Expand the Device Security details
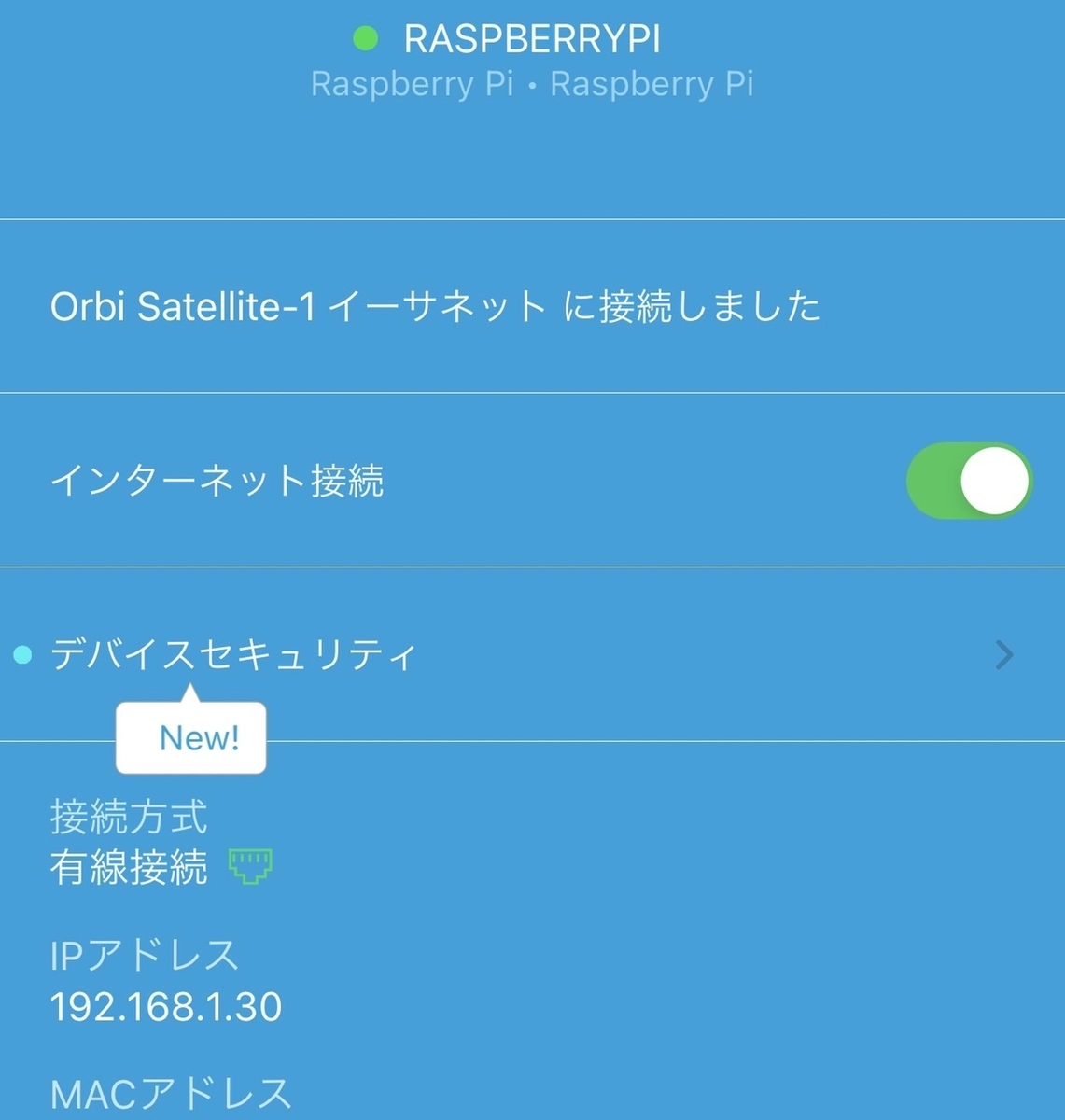Viewport: 1065px width, 1120px height. (235, 654)
